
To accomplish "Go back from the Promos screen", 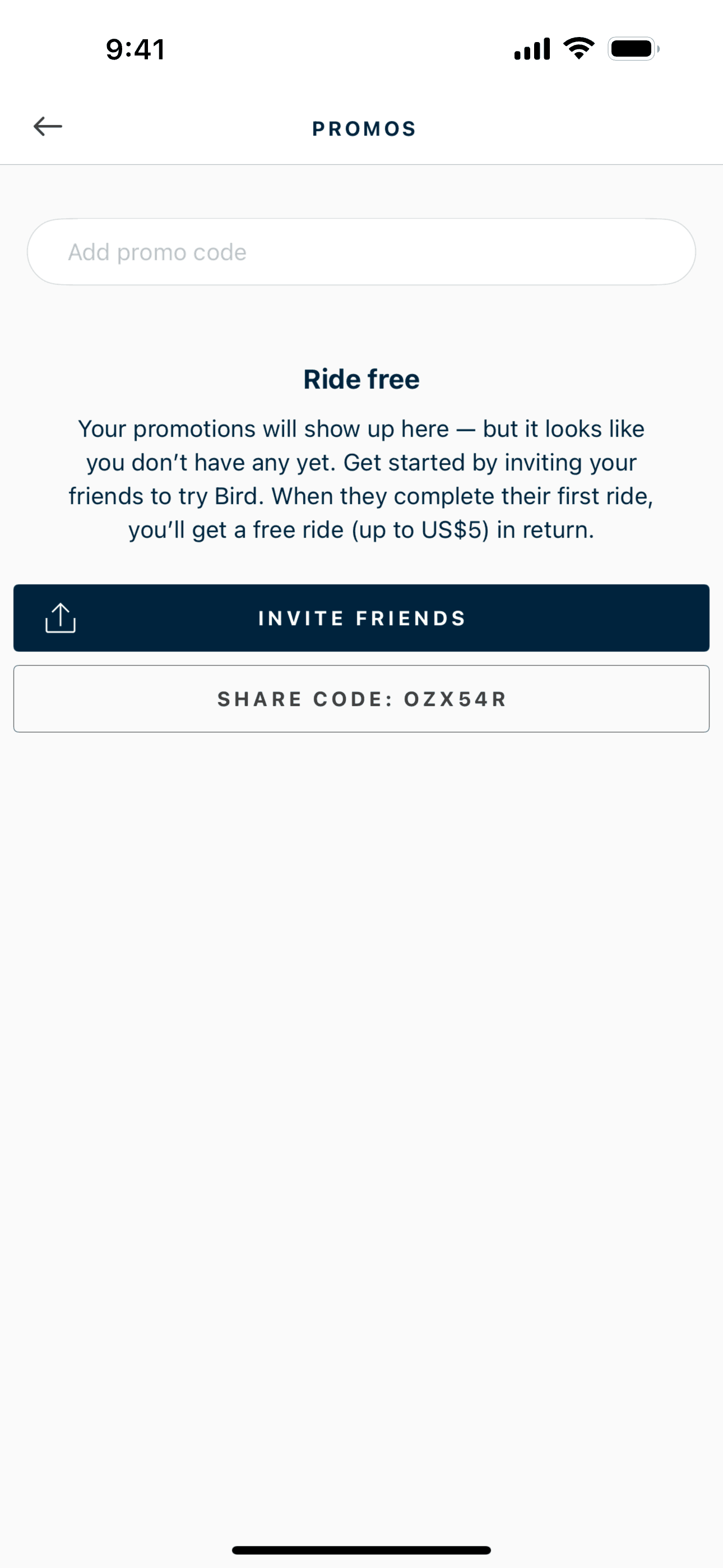I will tap(48, 127).
